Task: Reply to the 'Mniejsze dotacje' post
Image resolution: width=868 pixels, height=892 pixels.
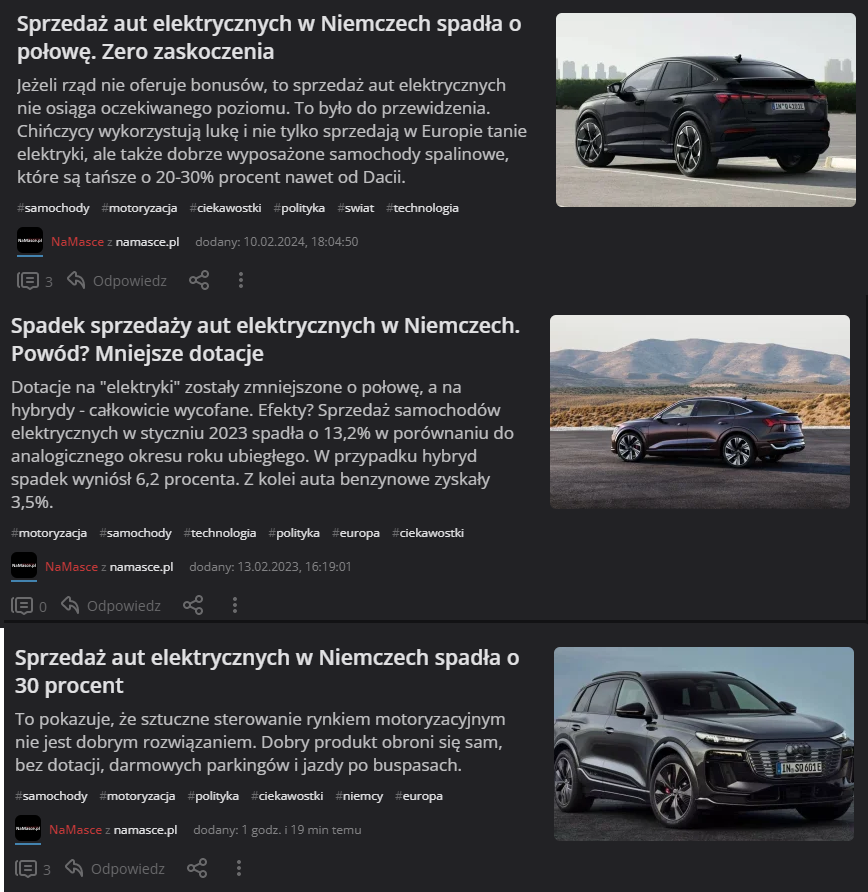Action: pyautogui.click(x=111, y=605)
